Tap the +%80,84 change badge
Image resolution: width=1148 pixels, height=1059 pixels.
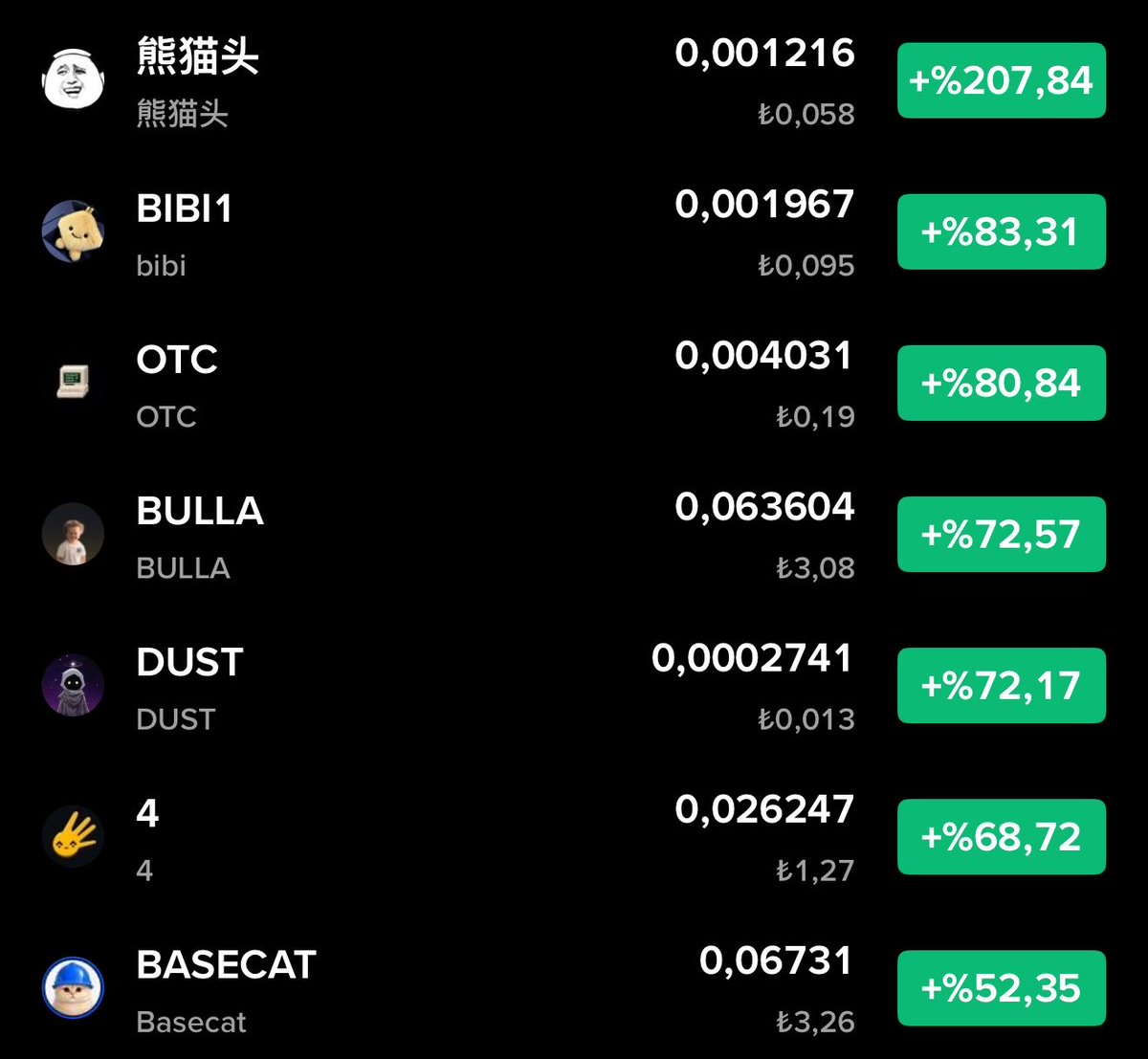pos(1002,383)
